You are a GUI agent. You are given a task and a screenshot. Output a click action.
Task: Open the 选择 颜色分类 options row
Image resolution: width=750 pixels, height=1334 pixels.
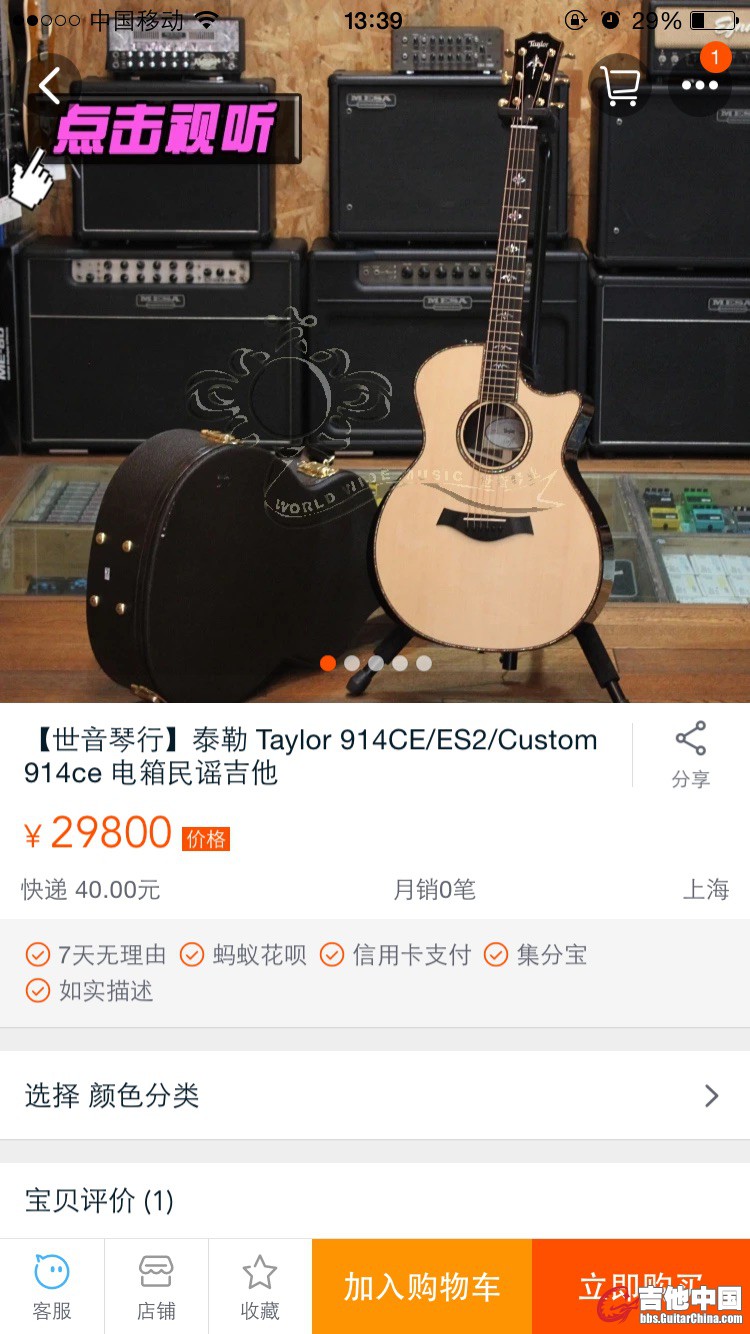[x=375, y=1095]
